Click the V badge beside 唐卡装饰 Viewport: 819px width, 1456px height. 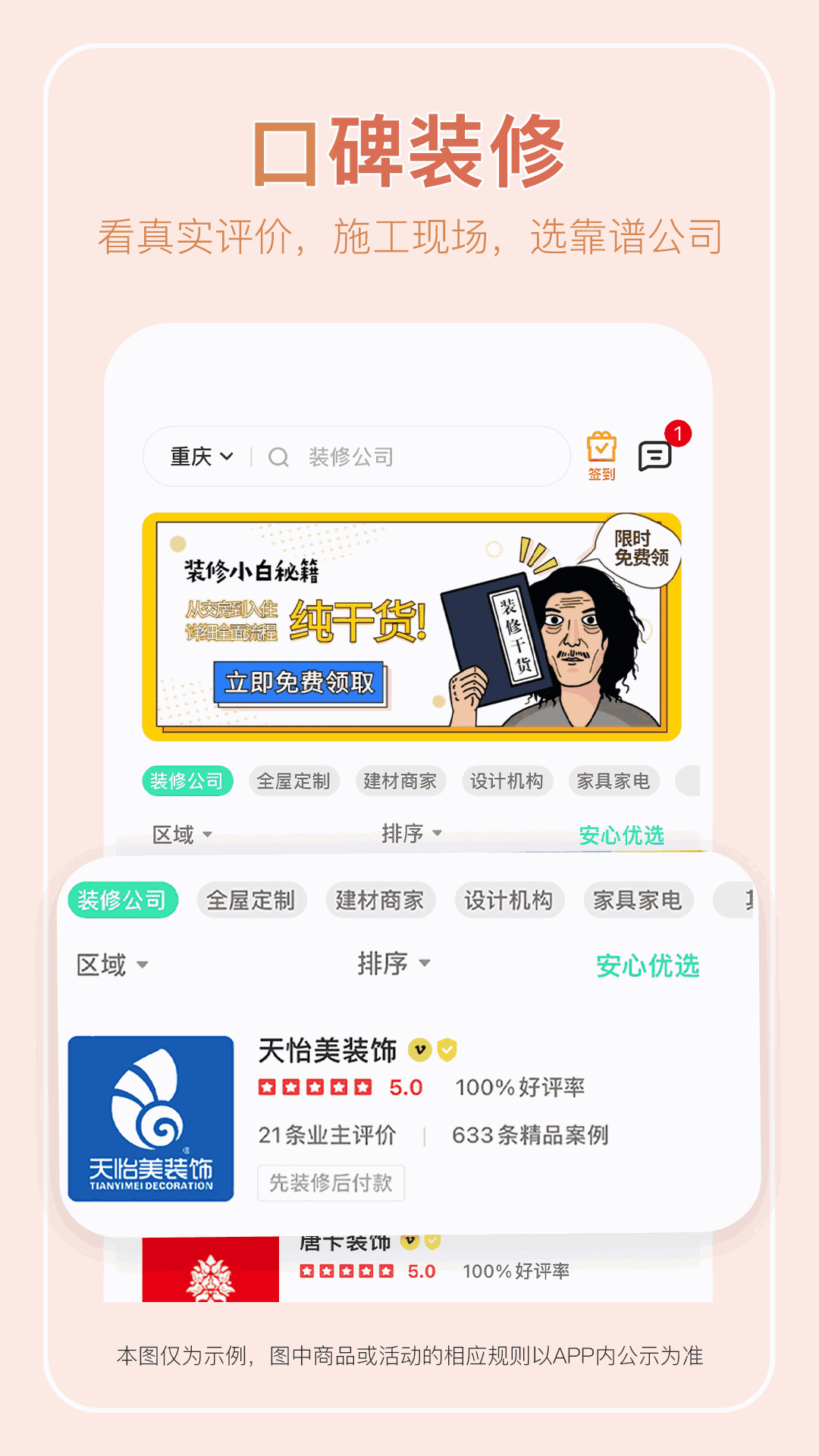click(409, 1242)
